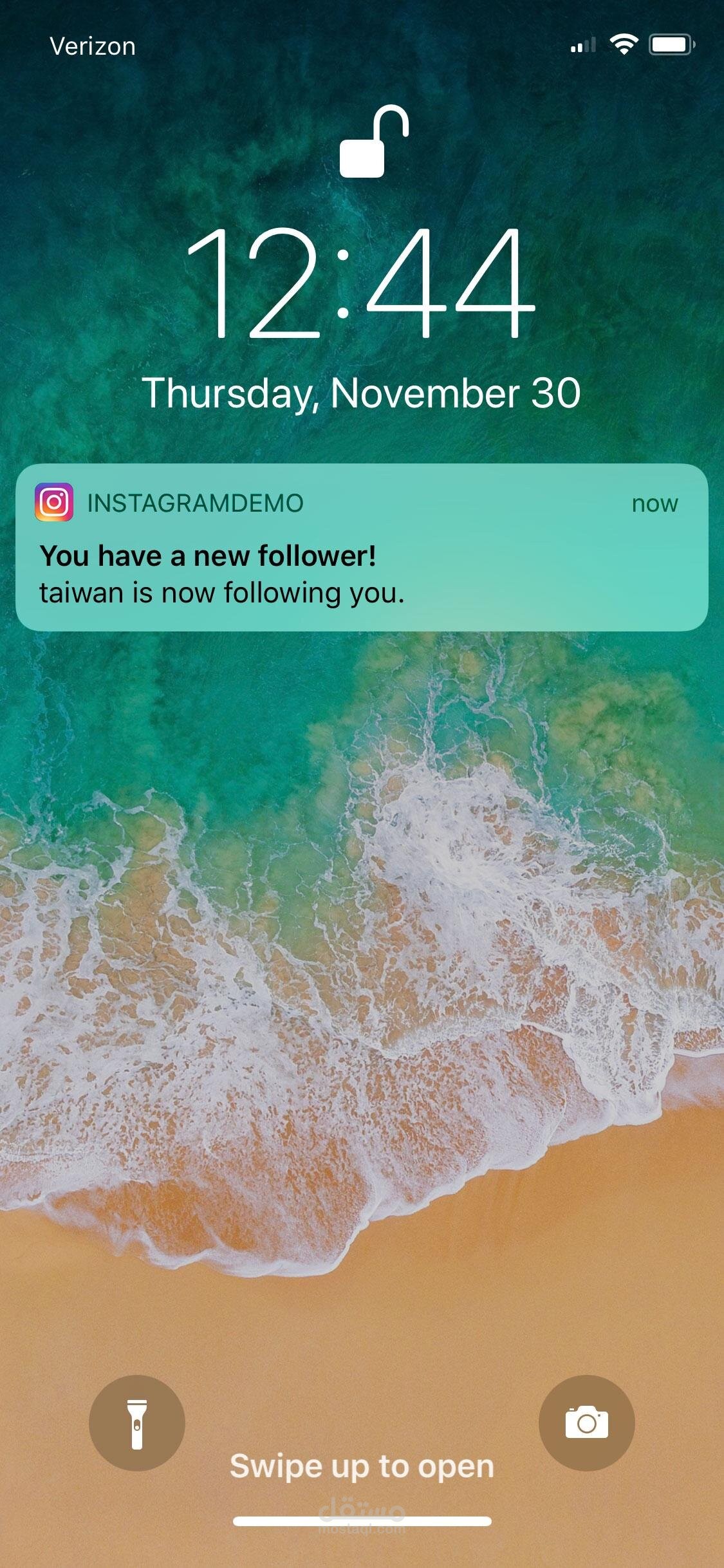The image size is (724, 1568).
Task: Open the lock screen camera
Action: (x=586, y=1424)
